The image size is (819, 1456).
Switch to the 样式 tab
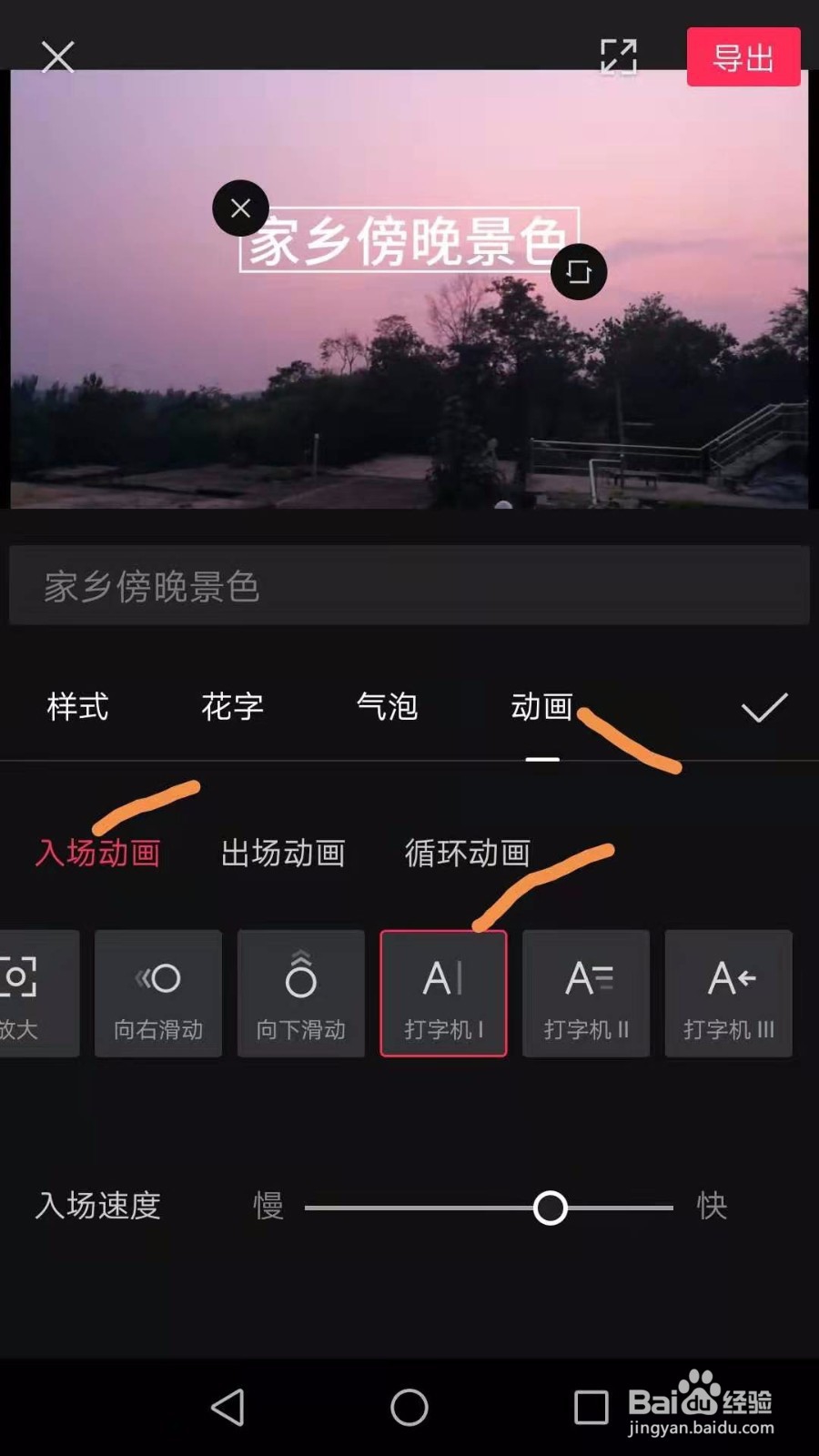tap(77, 707)
